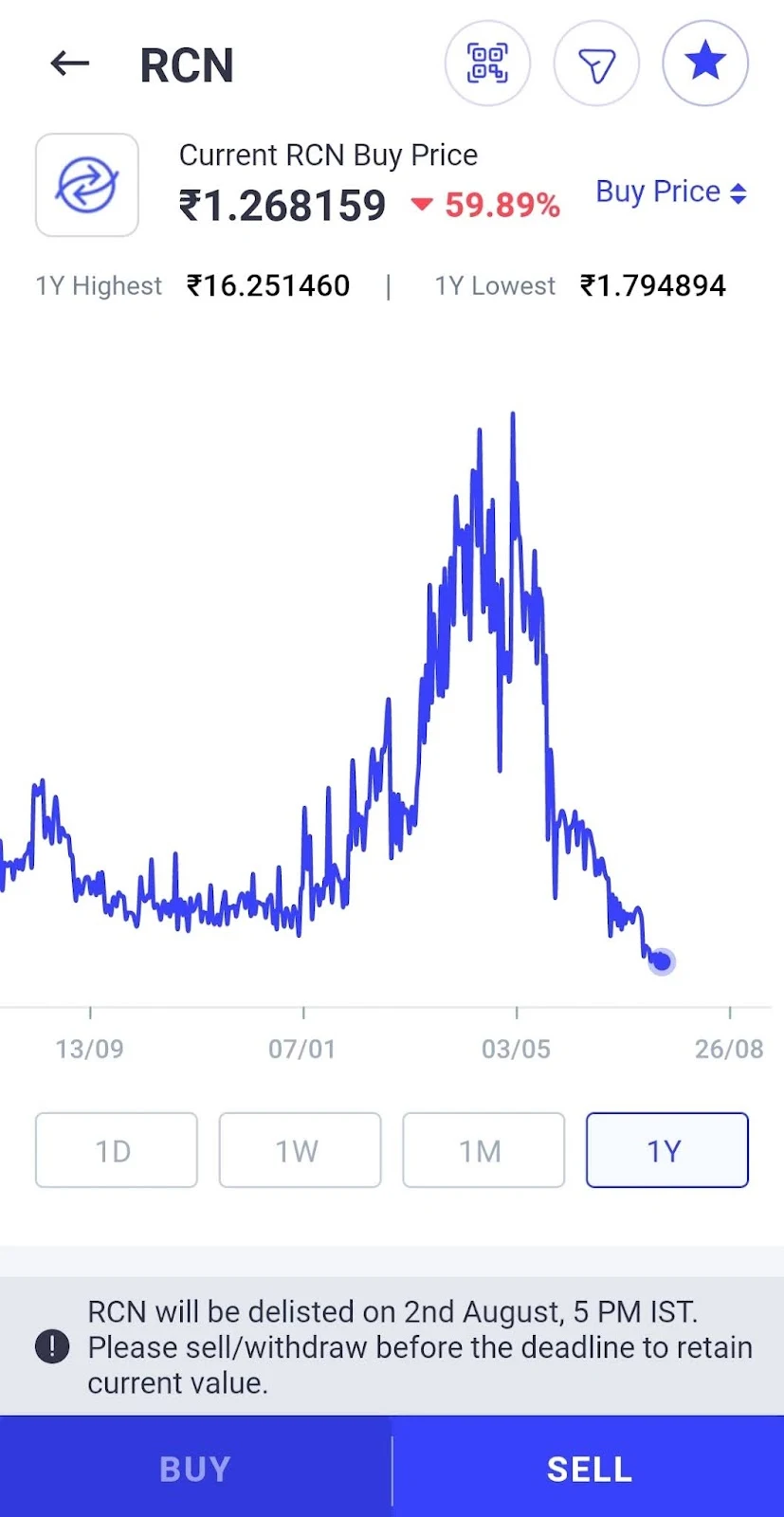Switch chart to 1D range
This screenshot has width=784, height=1517.
tap(116, 1150)
